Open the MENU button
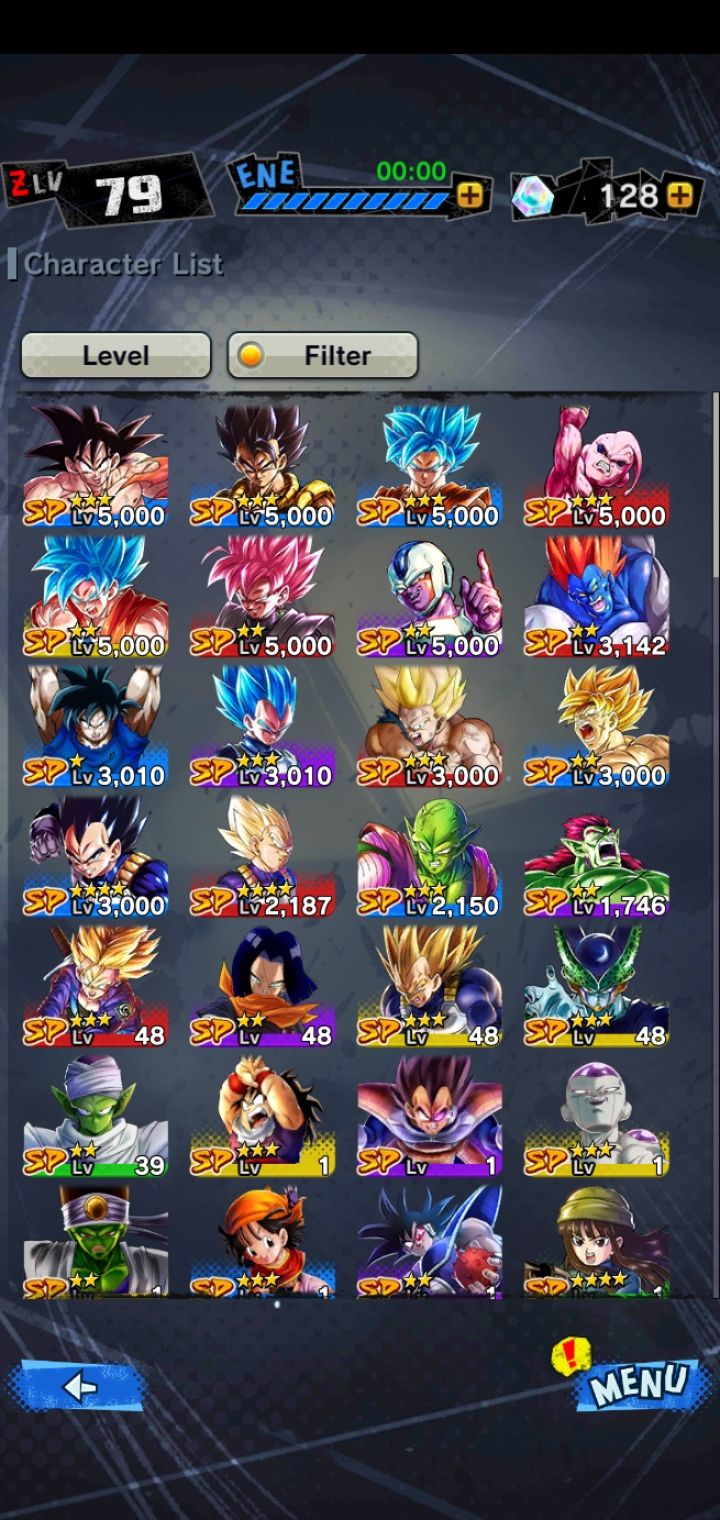The height and width of the screenshot is (1520, 720). point(638,1383)
